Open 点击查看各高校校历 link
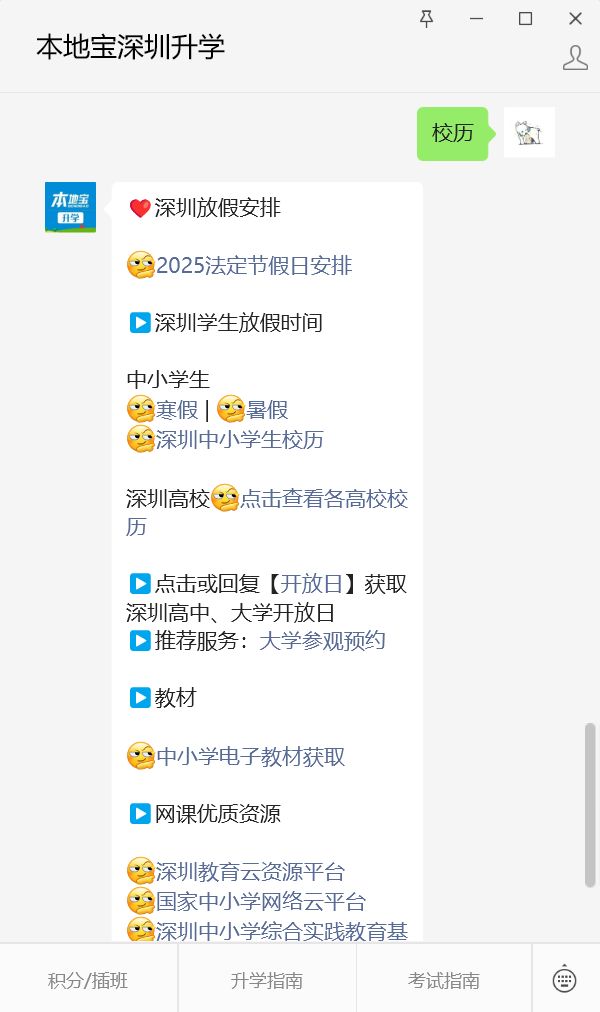The image size is (600, 1012). point(323,499)
